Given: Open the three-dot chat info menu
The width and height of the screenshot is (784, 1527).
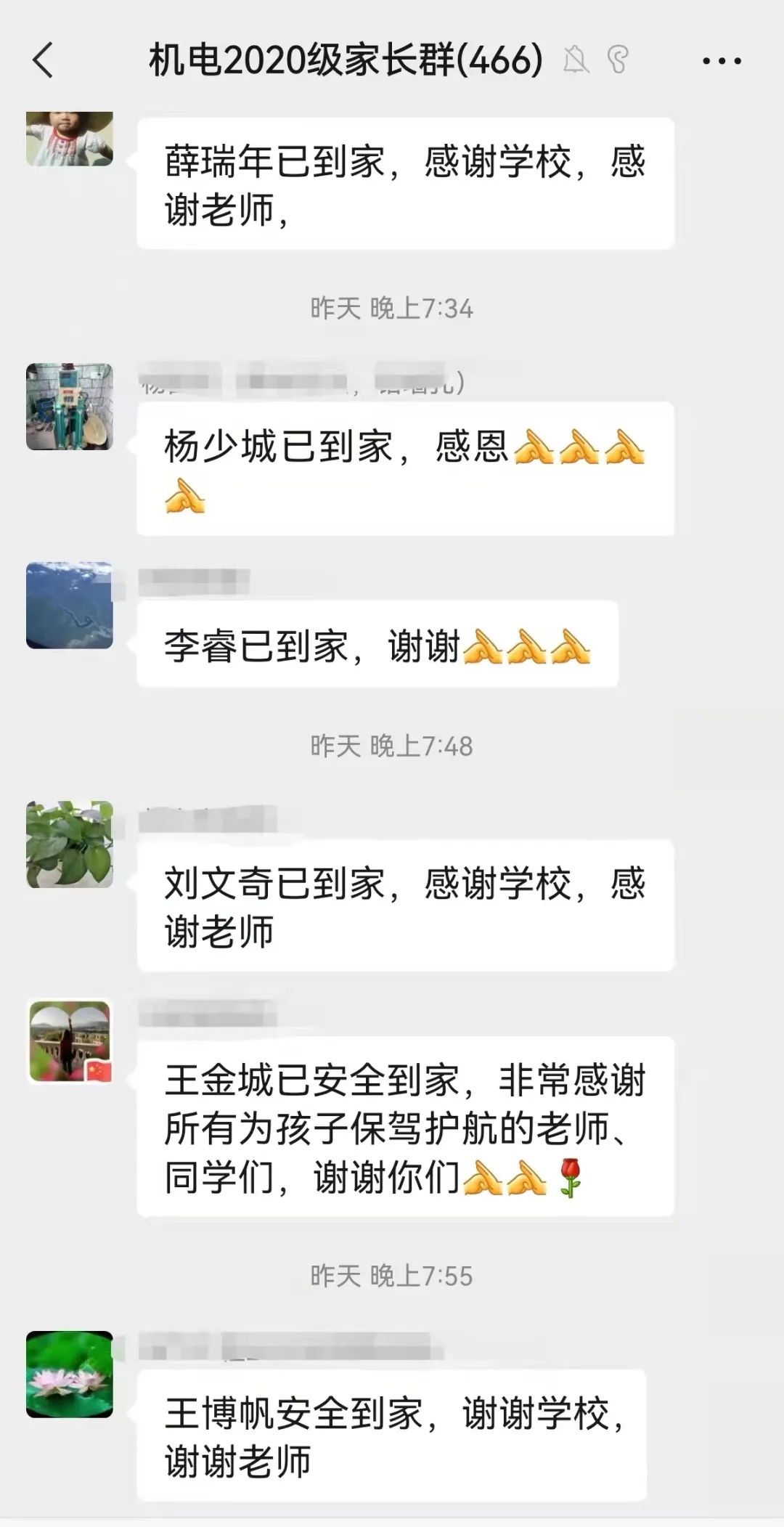Looking at the screenshot, I should click(x=722, y=61).
